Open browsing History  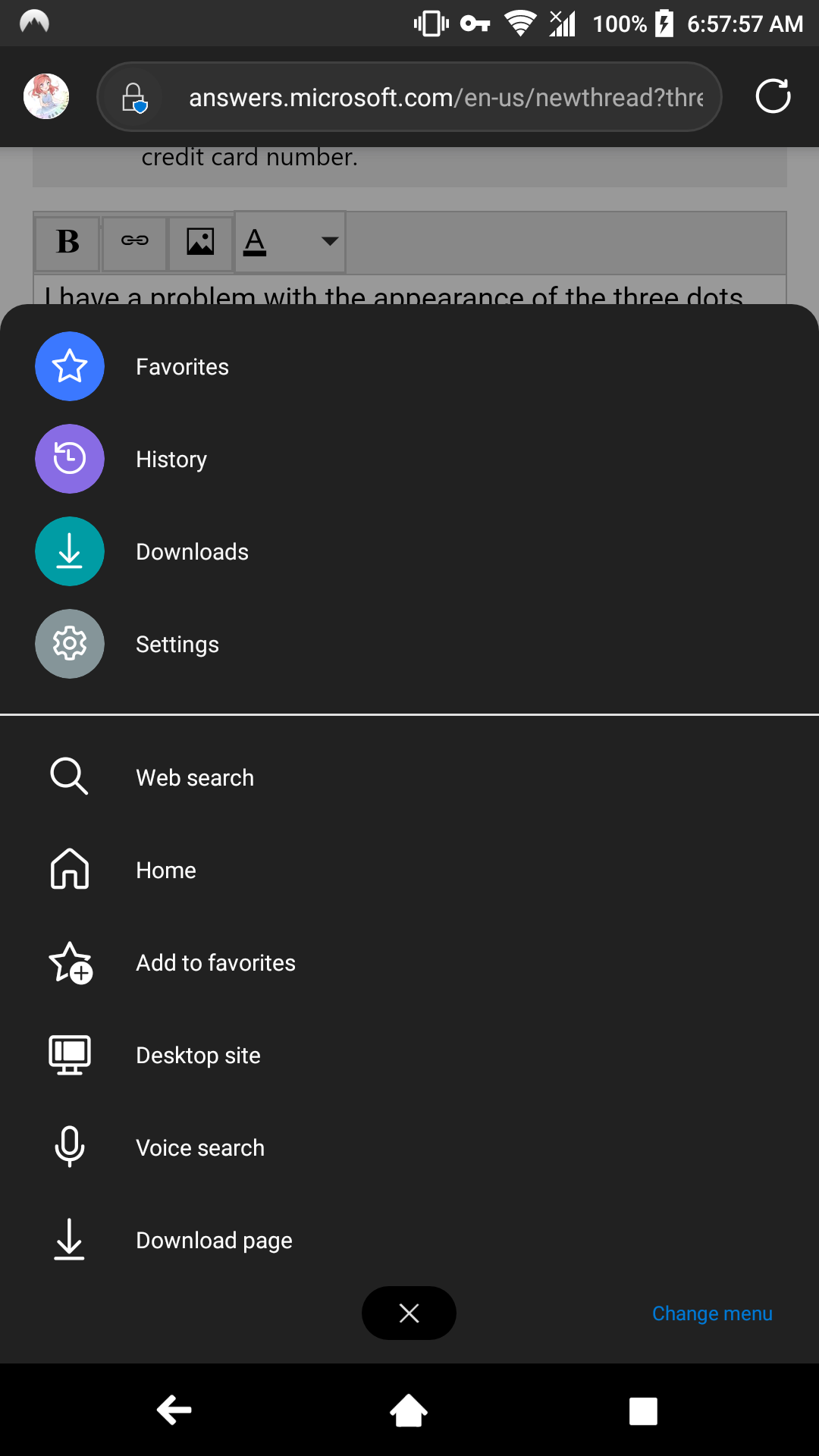click(x=171, y=460)
